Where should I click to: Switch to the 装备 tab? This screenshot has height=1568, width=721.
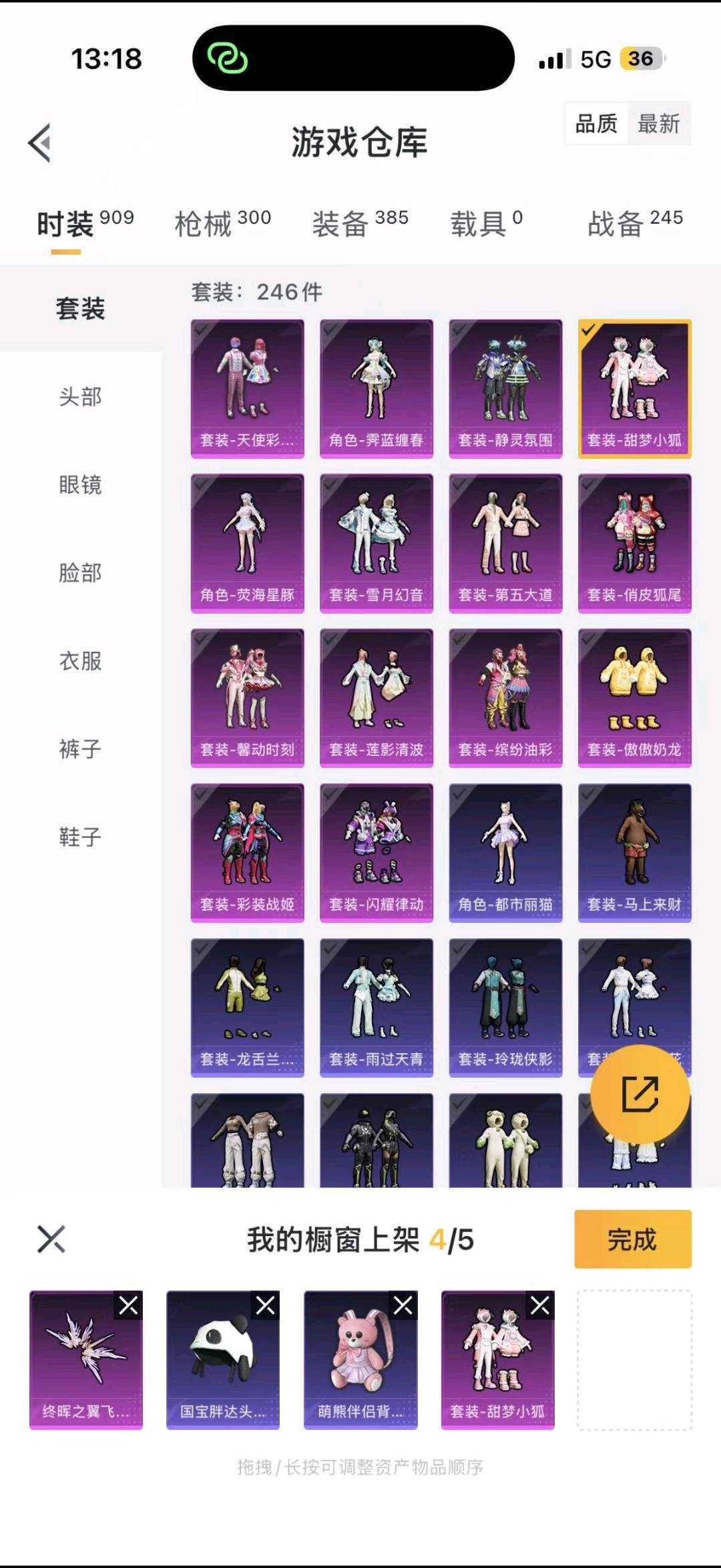click(360, 223)
